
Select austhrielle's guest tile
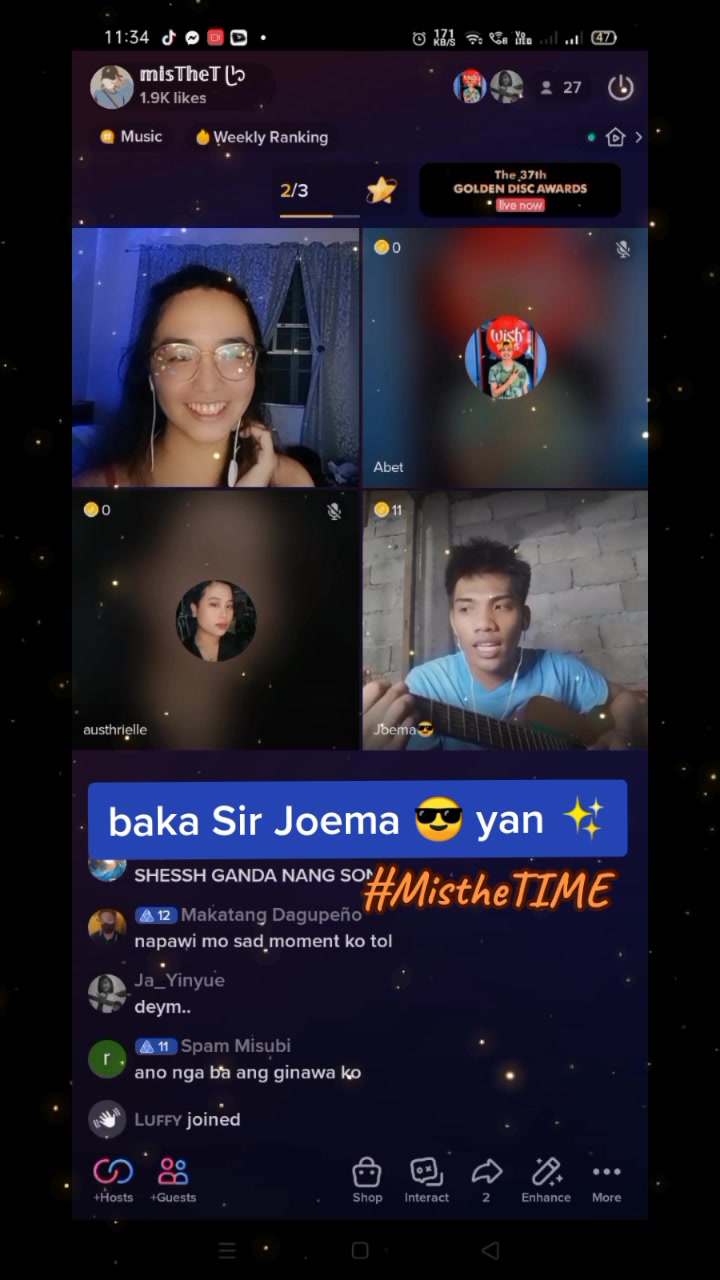[215, 620]
